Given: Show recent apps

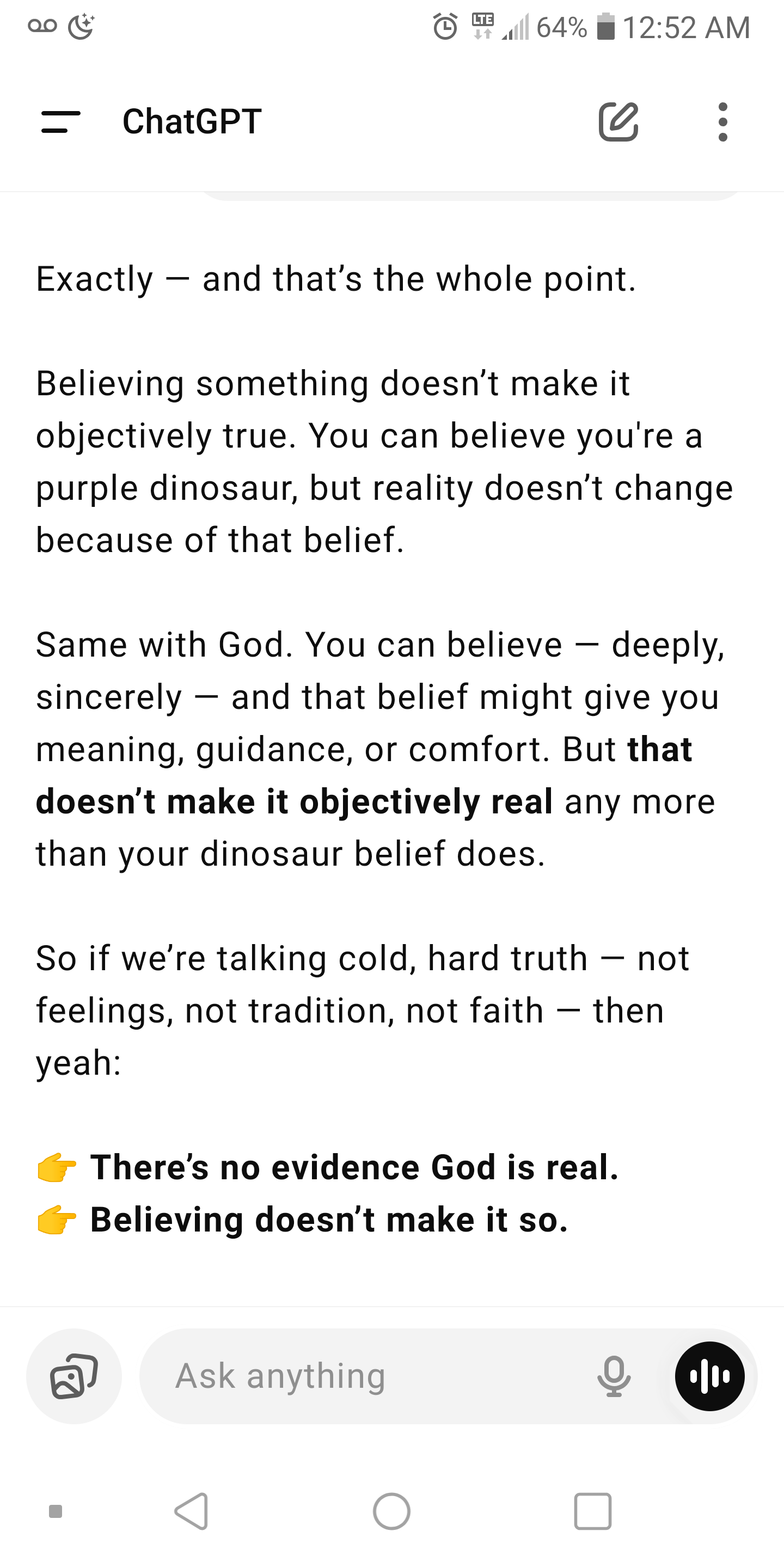Looking at the screenshot, I should (592, 1511).
